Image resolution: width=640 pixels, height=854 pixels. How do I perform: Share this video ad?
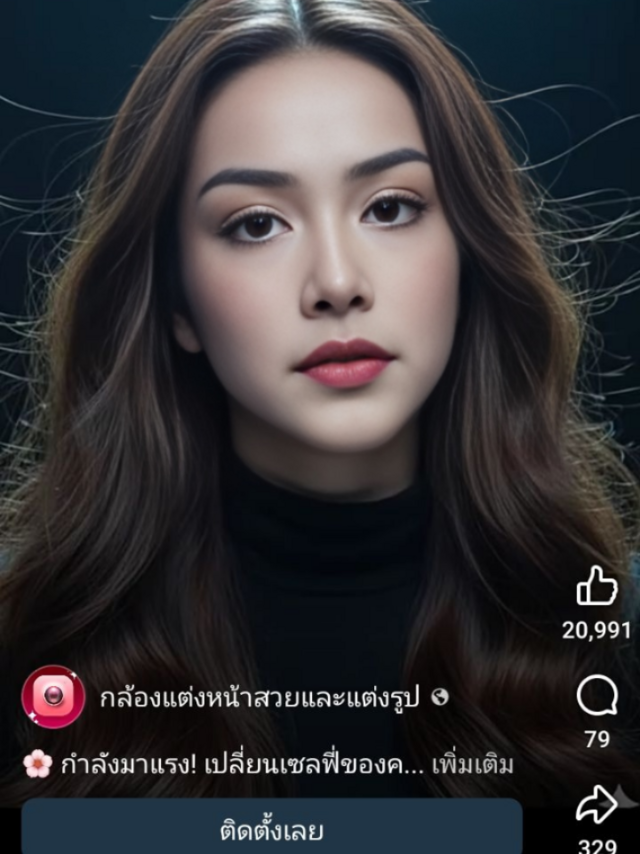pyautogui.click(x=597, y=806)
